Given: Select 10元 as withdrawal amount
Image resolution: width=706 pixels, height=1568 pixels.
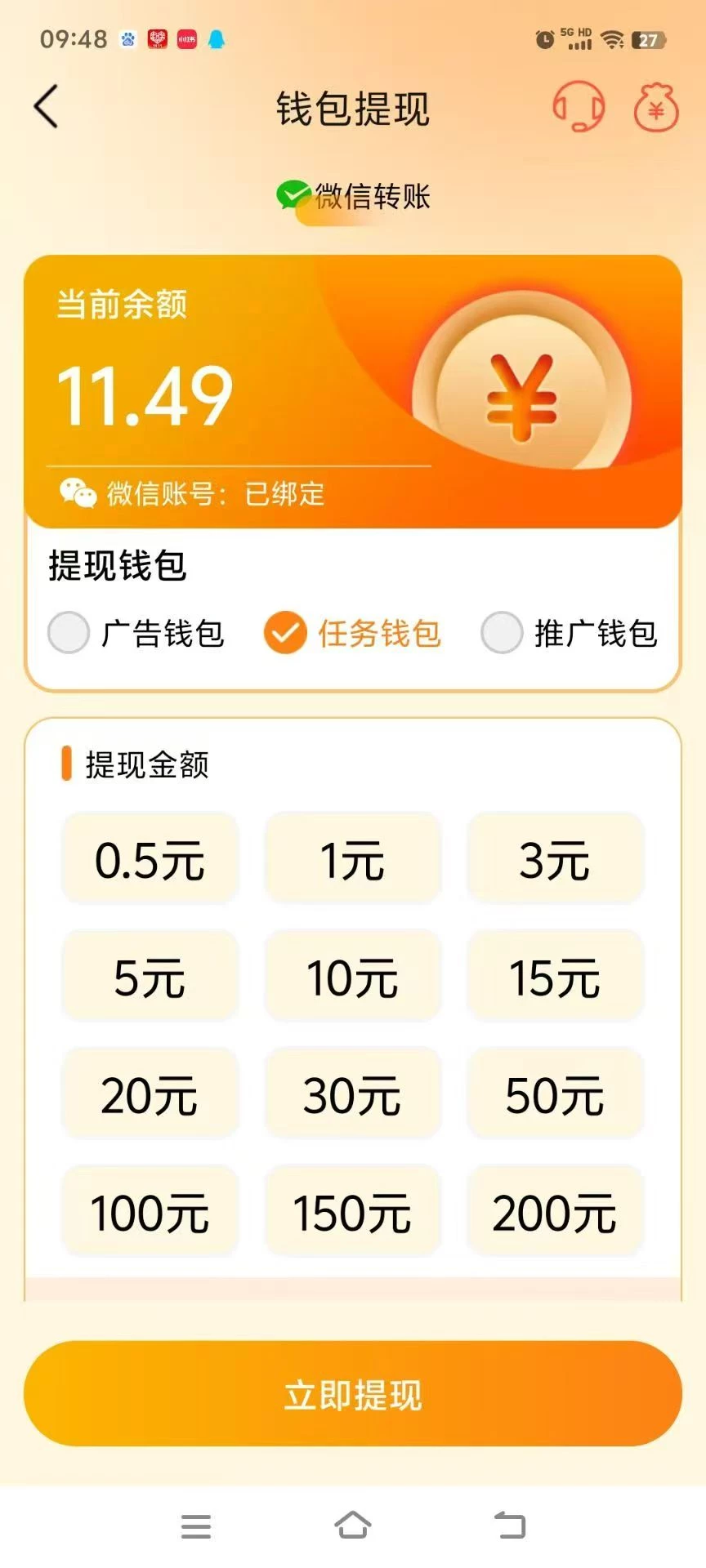Looking at the screenshot, I should coord(353,978).
